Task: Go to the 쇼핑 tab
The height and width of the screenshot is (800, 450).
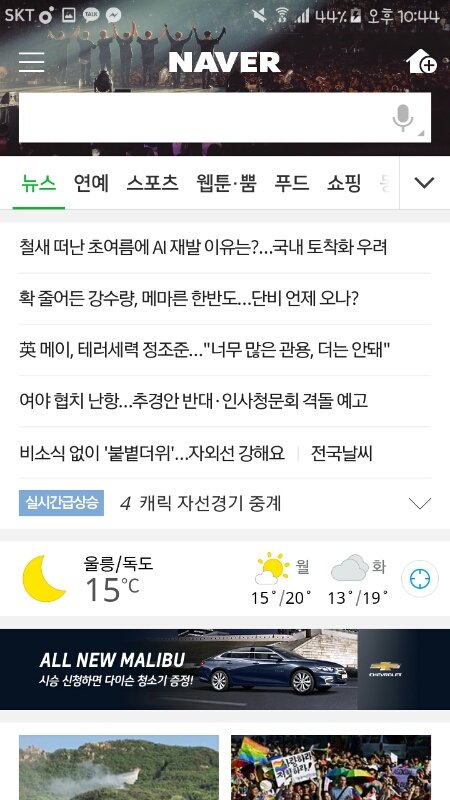Action: coord(344,183)
